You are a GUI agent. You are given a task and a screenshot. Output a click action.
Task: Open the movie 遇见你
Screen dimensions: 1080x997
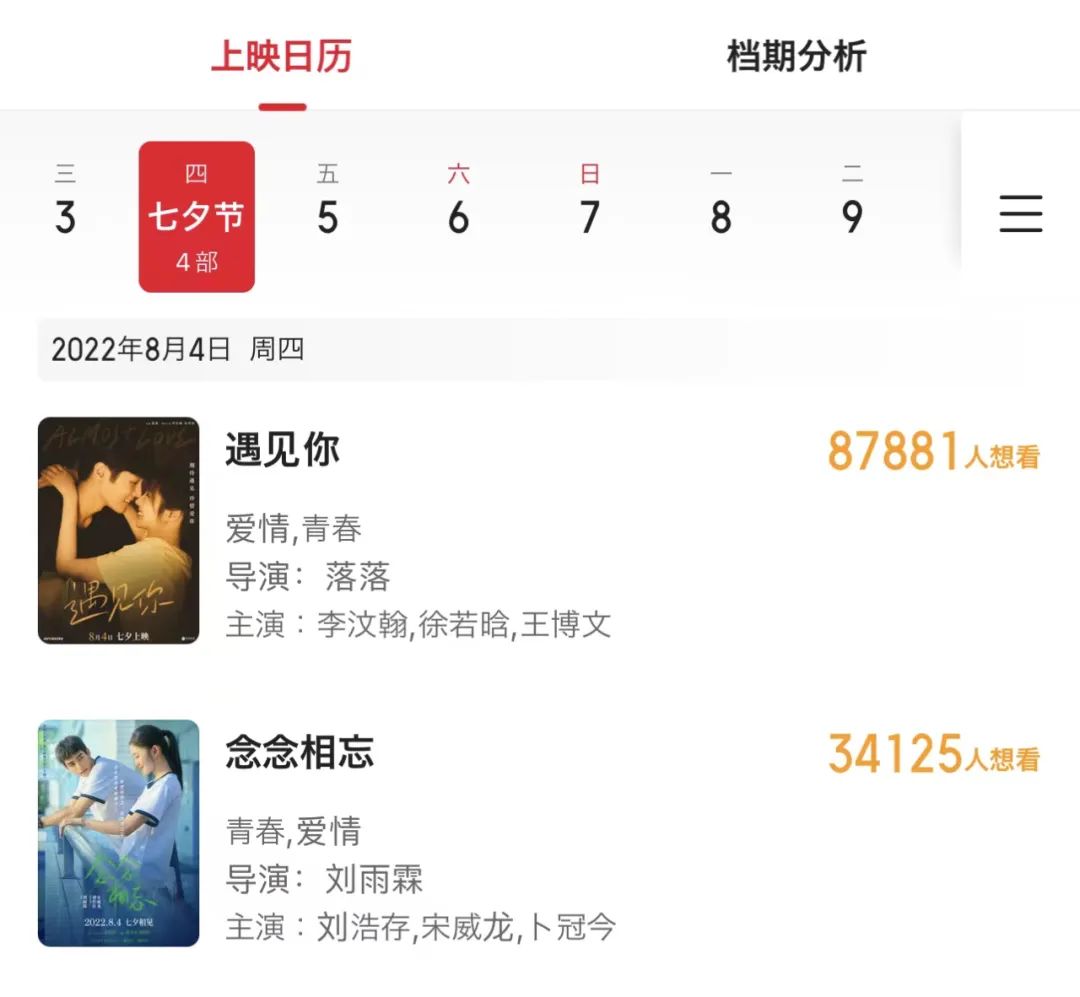(283, 451)
